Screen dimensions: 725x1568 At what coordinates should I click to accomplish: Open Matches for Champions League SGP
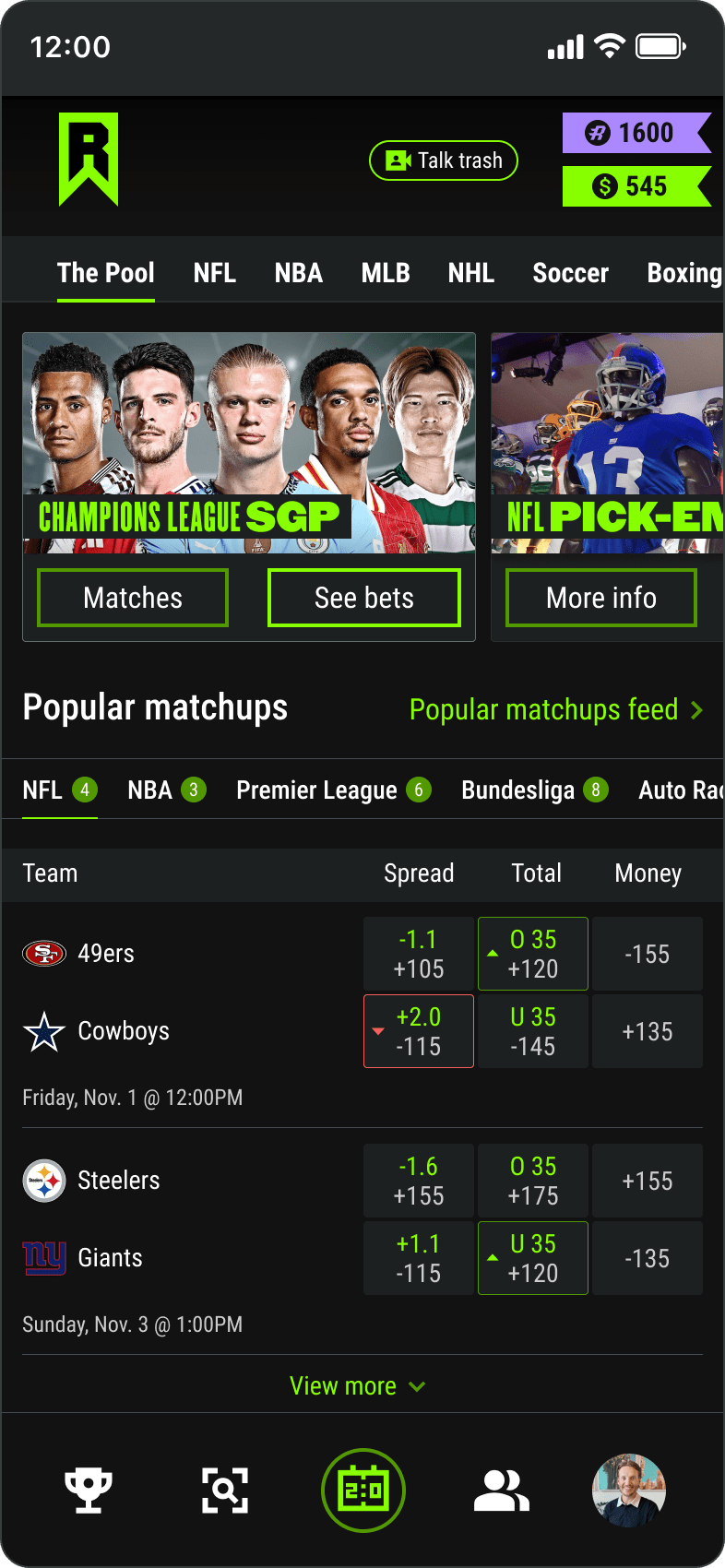coord(133,598)
